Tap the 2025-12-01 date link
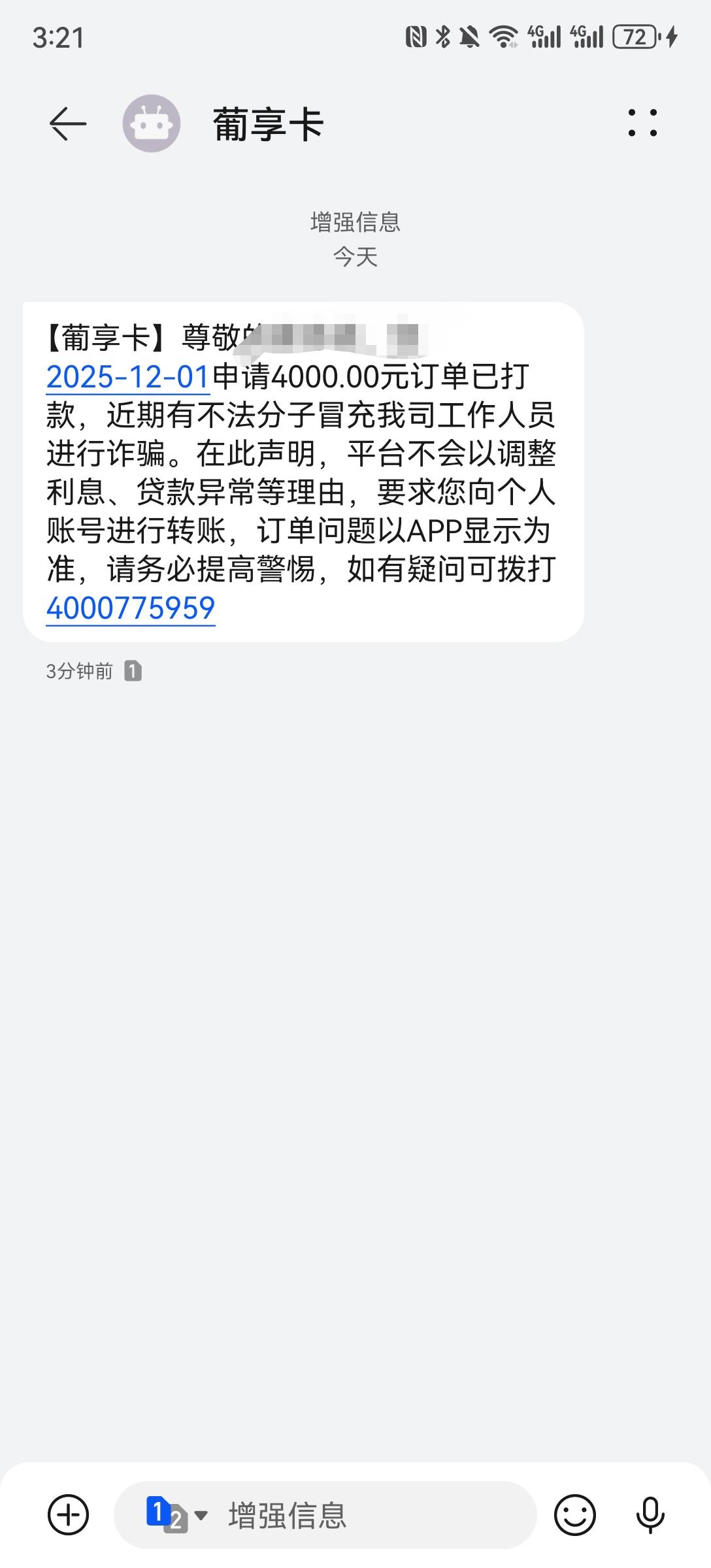This screenshot has height=1568, width=711. [128, 377]
